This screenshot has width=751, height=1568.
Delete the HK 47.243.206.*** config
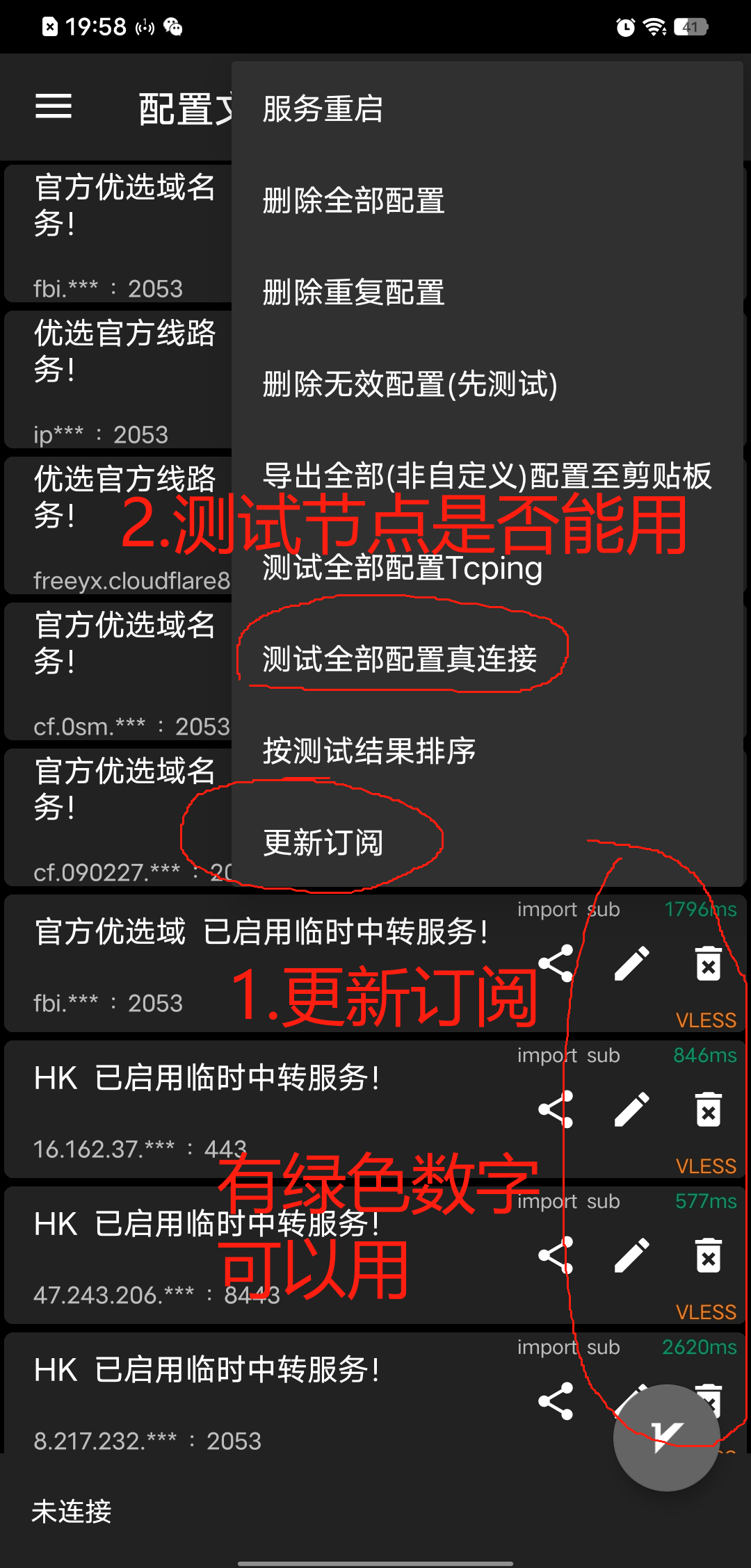[709, 1255]
